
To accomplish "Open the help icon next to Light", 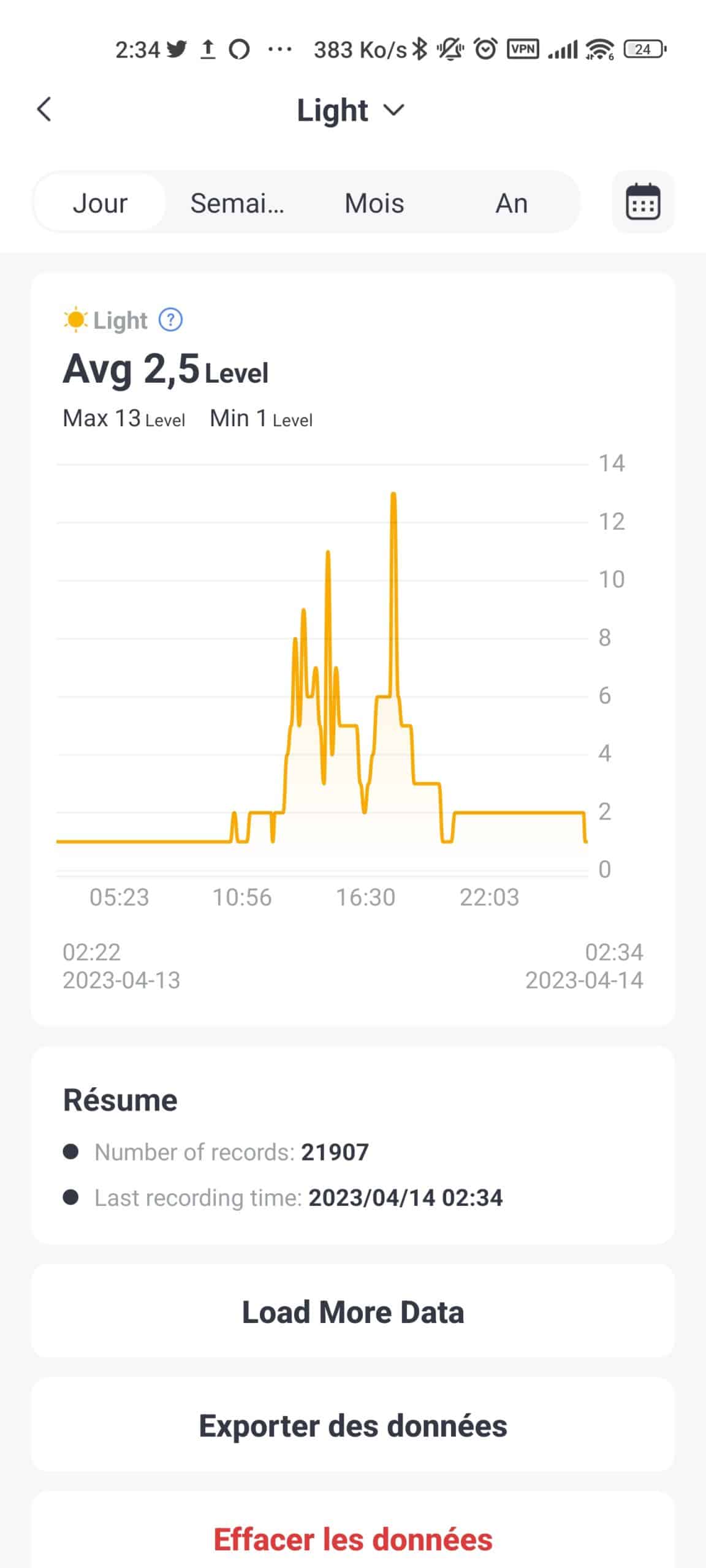I will pyautogui.click(x=170, y=320).
